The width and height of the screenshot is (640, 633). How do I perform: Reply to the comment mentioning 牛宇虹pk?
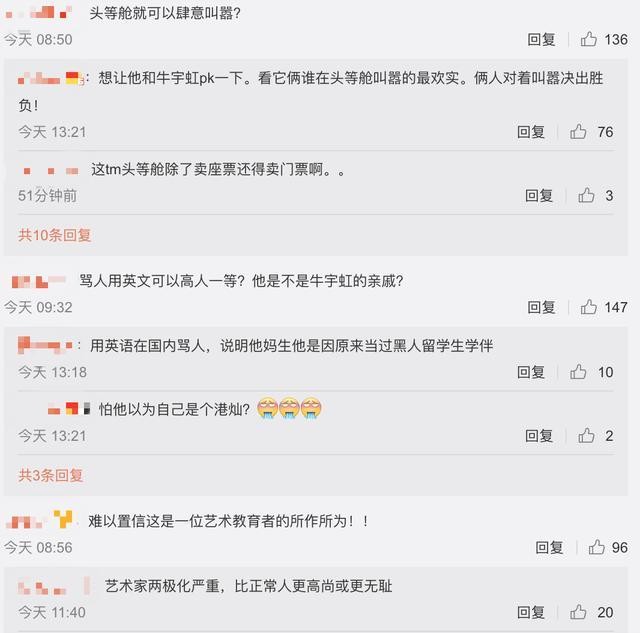click(x=531, y=132)
